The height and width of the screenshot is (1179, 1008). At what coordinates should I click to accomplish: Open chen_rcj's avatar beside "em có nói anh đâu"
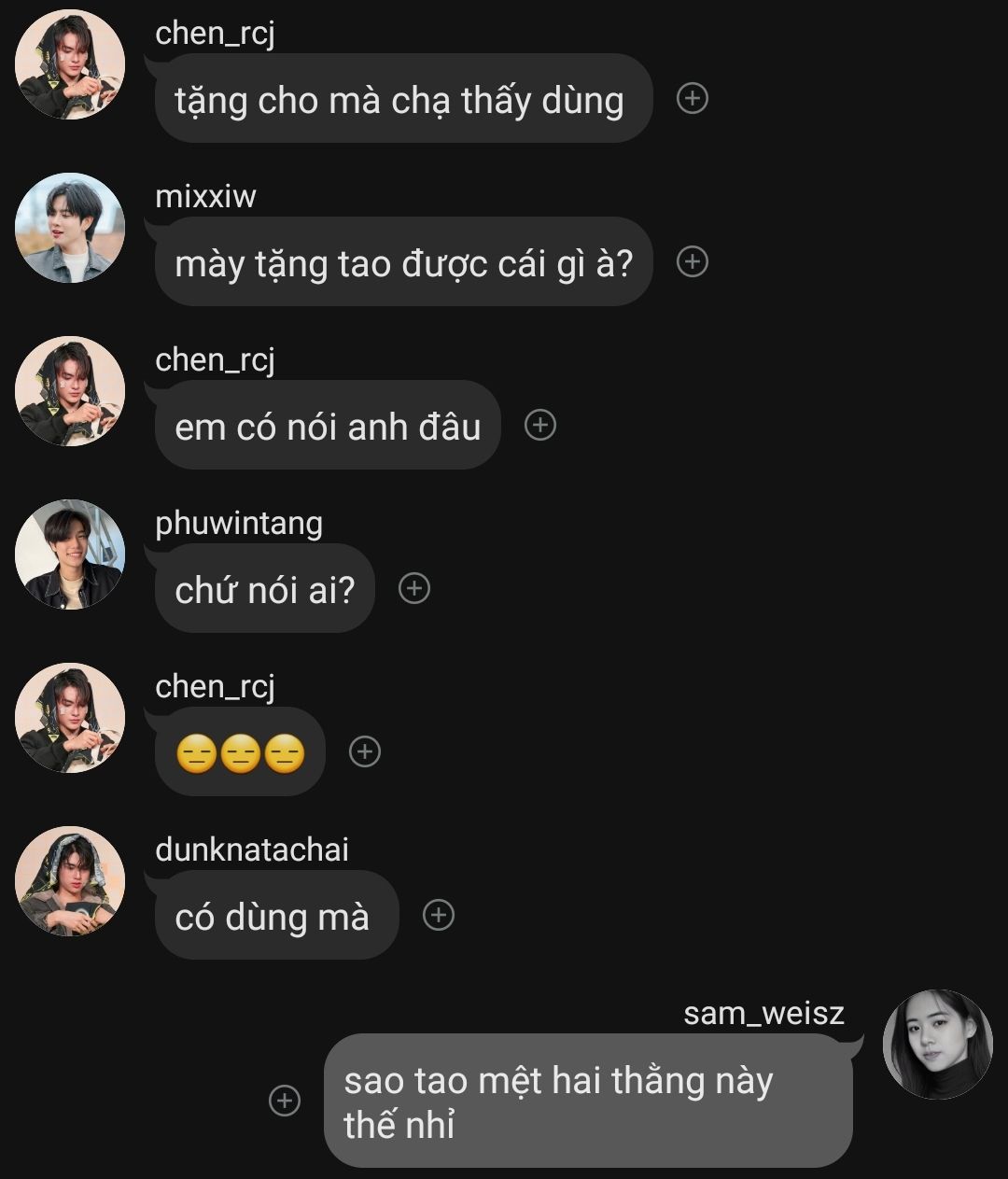[x=70, y=391]
